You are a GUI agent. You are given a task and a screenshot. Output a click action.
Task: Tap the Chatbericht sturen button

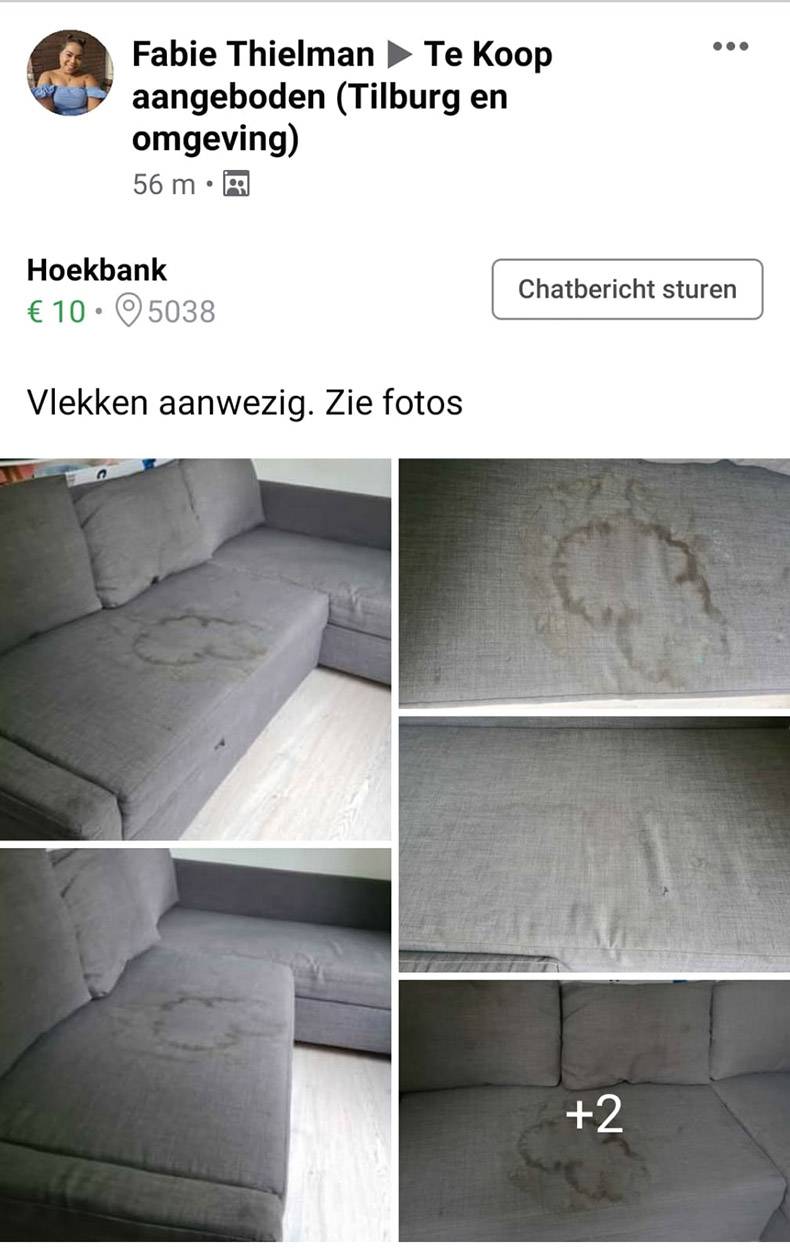pyautogui.click(x=627, y=290)
